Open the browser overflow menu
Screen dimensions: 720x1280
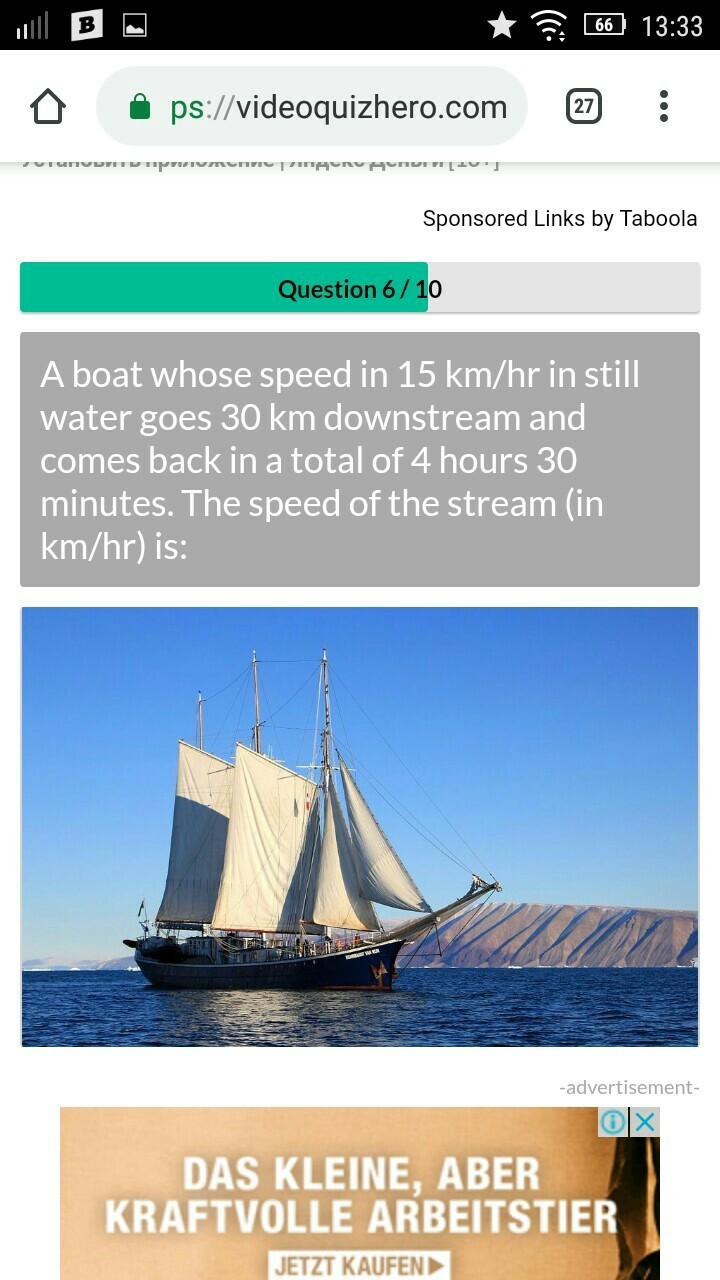[664, 106]
